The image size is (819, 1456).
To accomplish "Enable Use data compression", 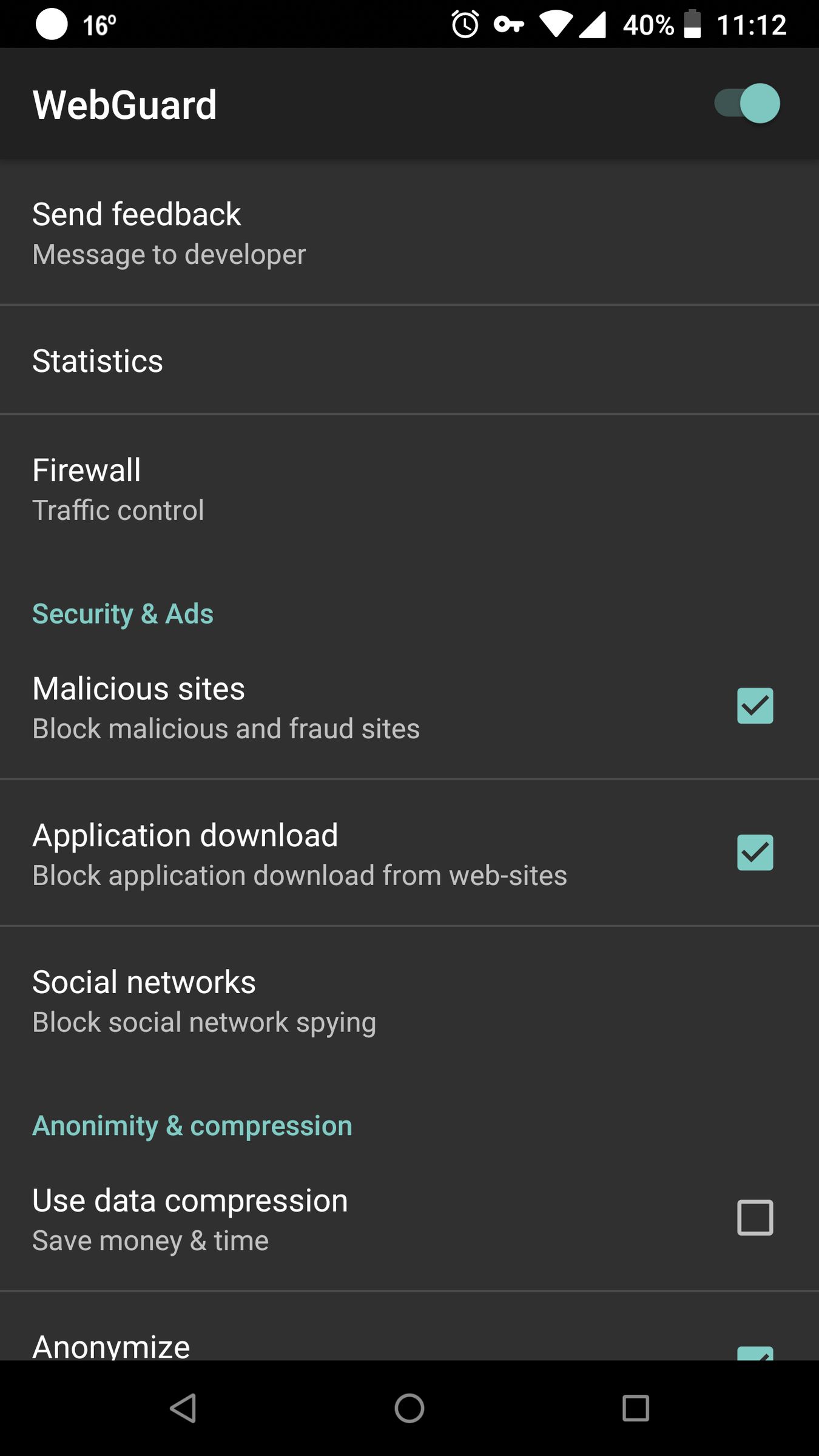I will pos(754,1218).
